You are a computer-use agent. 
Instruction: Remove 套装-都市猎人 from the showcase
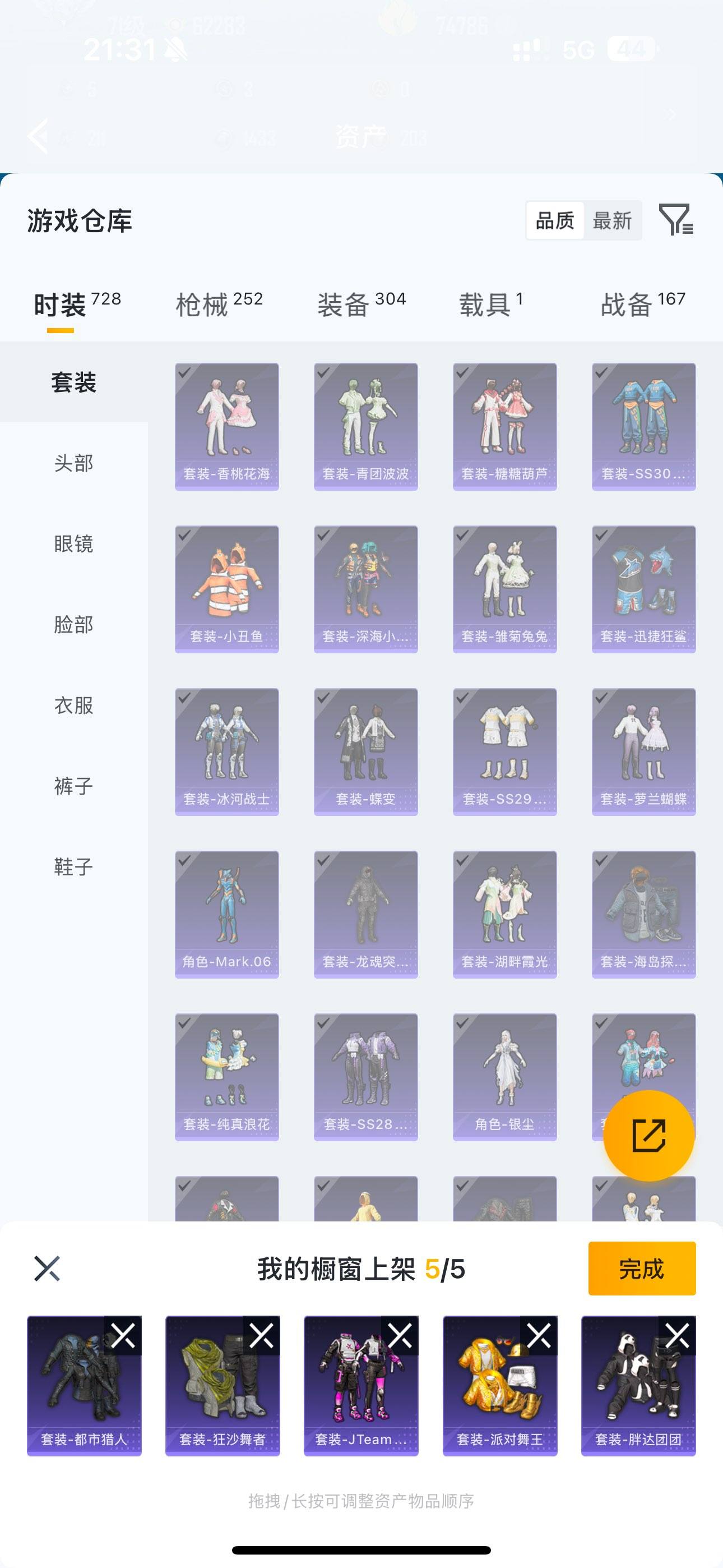click(x=123, y=1336)
